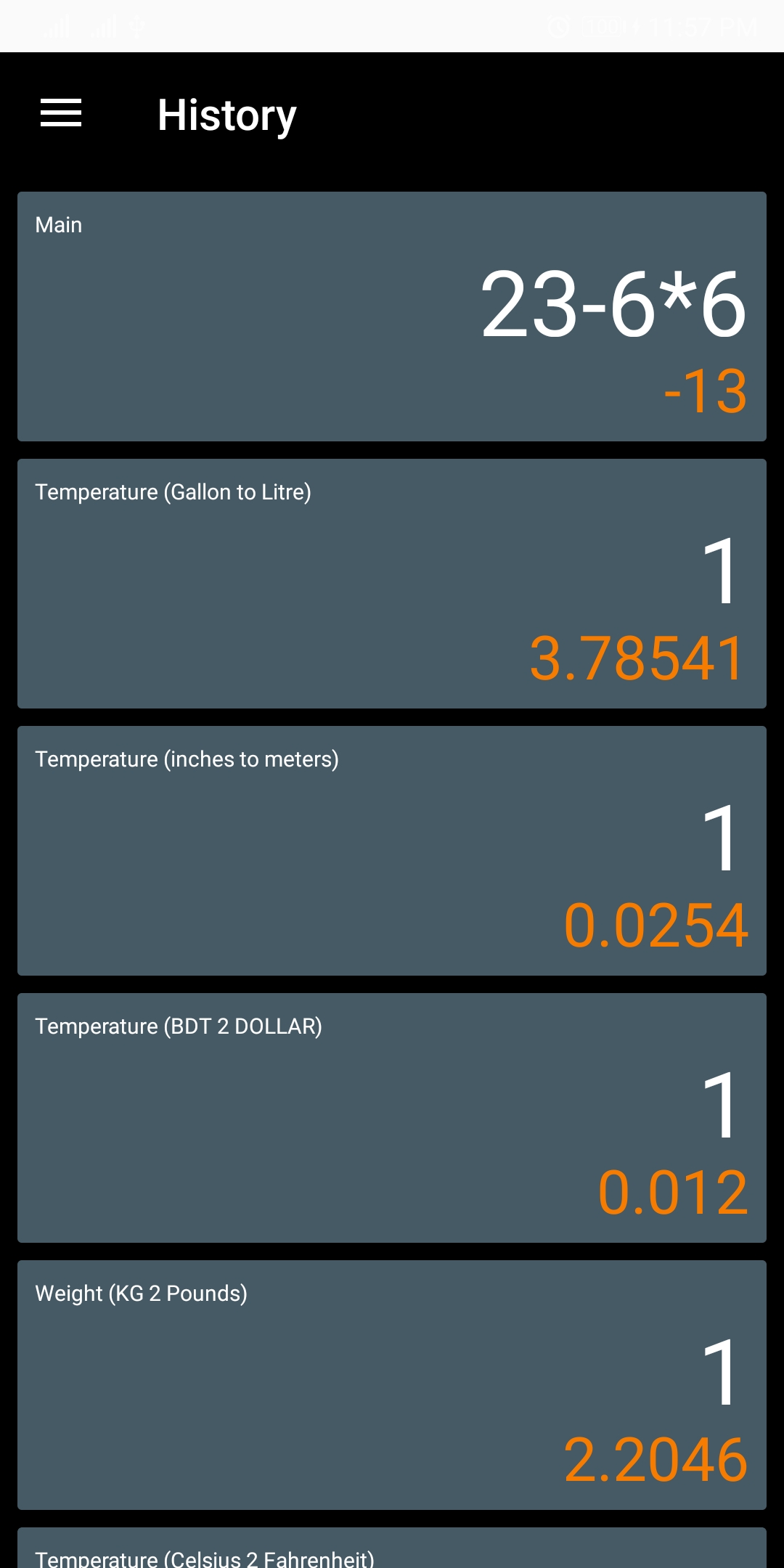Open the hamburger drawer menu

point(61,114)
